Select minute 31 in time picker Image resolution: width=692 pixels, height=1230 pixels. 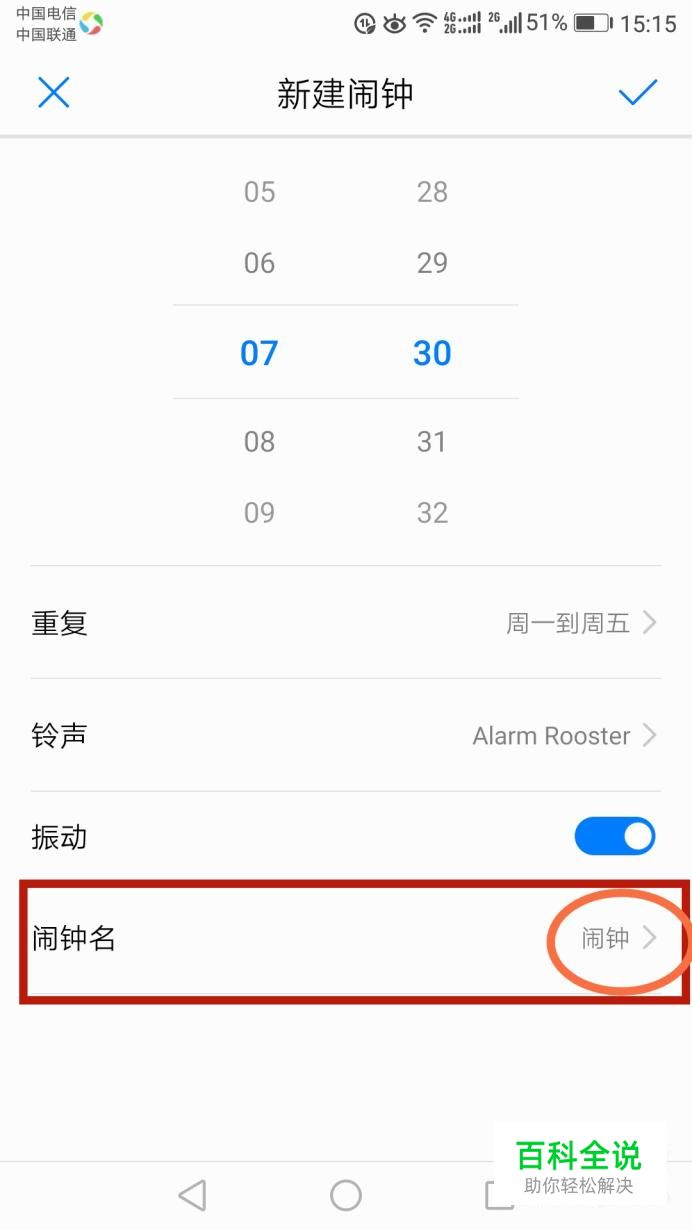coord(432,441)
